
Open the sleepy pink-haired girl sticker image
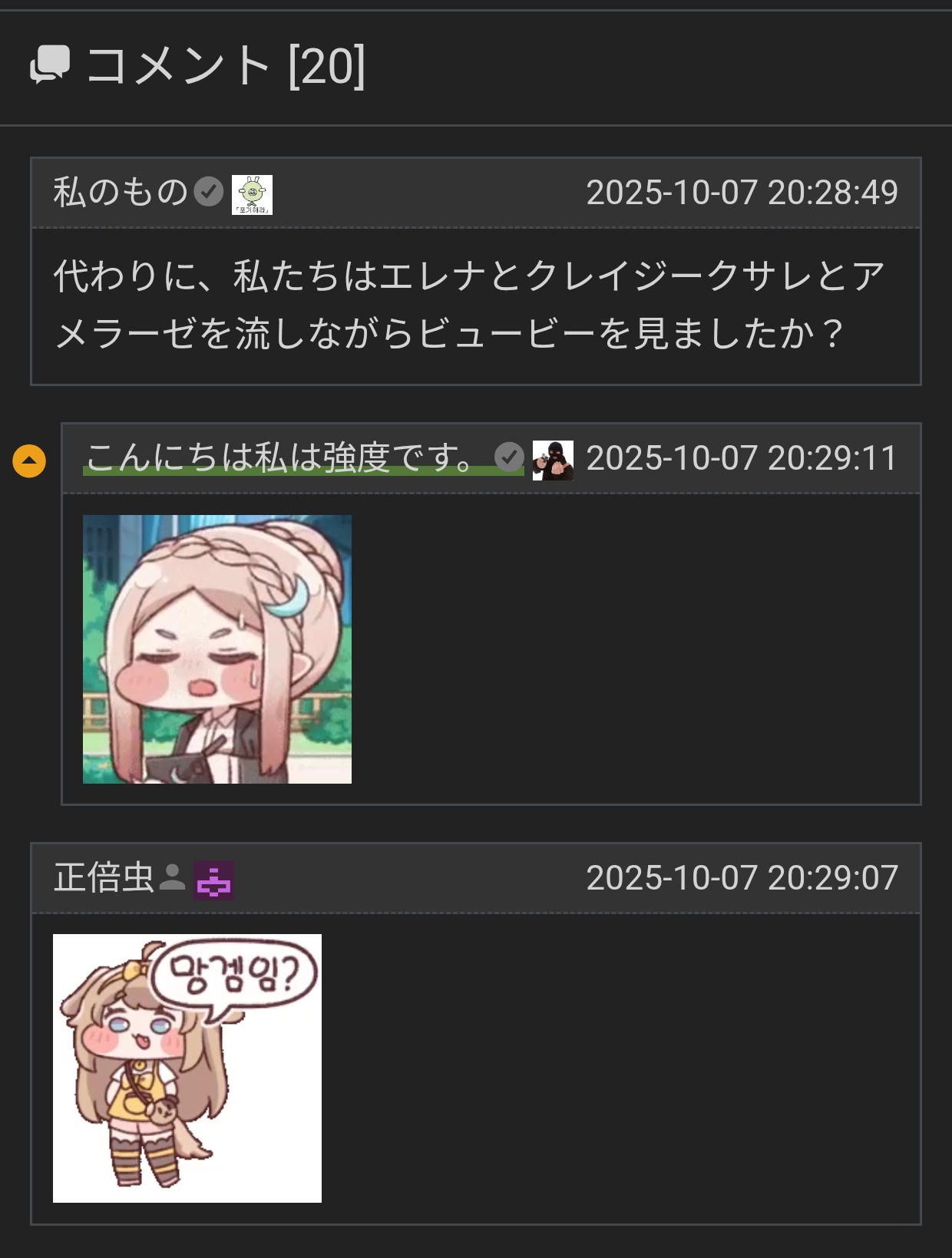pyautogui.click(x=217, y=649)
